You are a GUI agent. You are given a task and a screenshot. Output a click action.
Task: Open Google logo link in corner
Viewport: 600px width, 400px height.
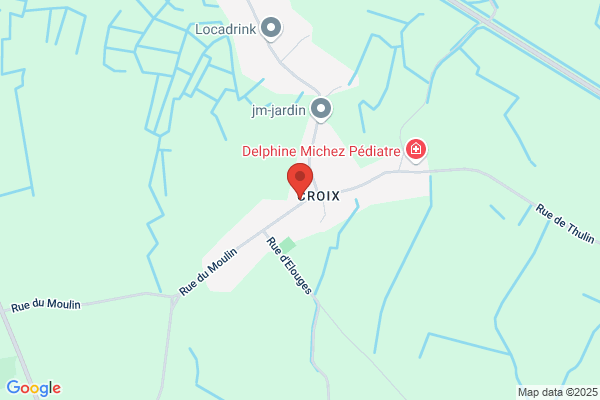[x=34, y=388]
